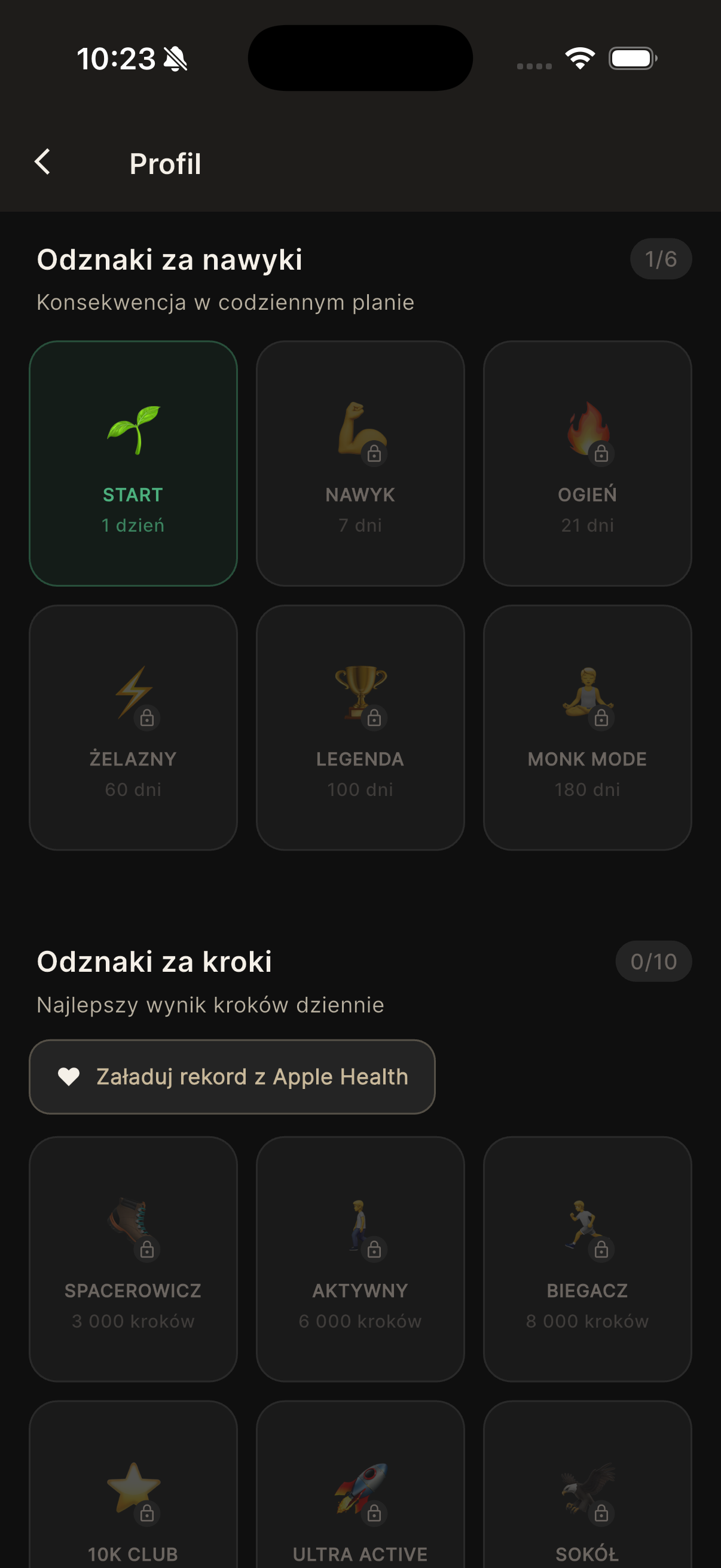Open the AKTYWNY 6000 kroków badge
Image resolution: width=721 pixels, height=1568 pixels.
click(360, 1254)
